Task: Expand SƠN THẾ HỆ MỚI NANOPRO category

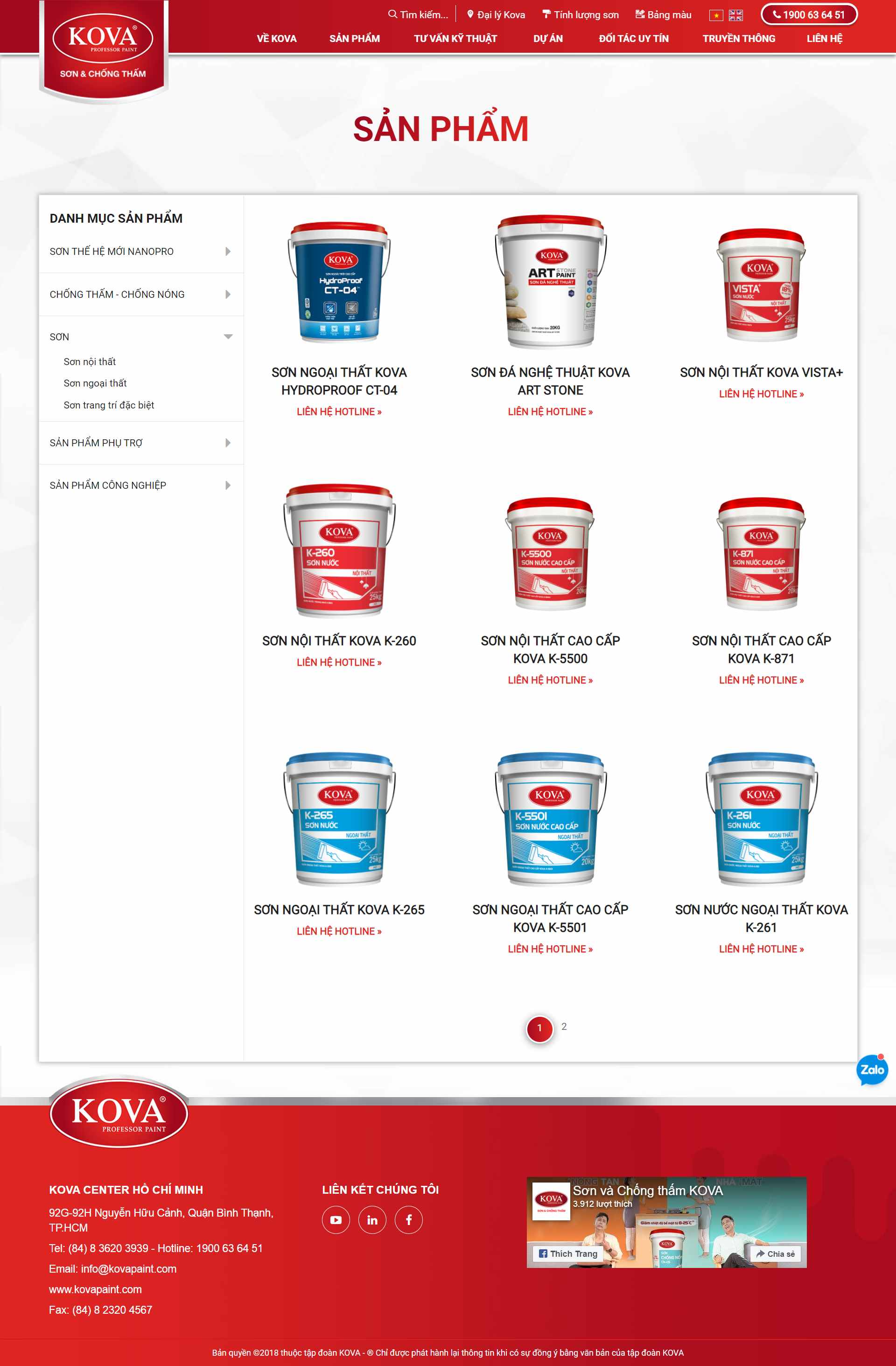Action: tap(140, 251)
